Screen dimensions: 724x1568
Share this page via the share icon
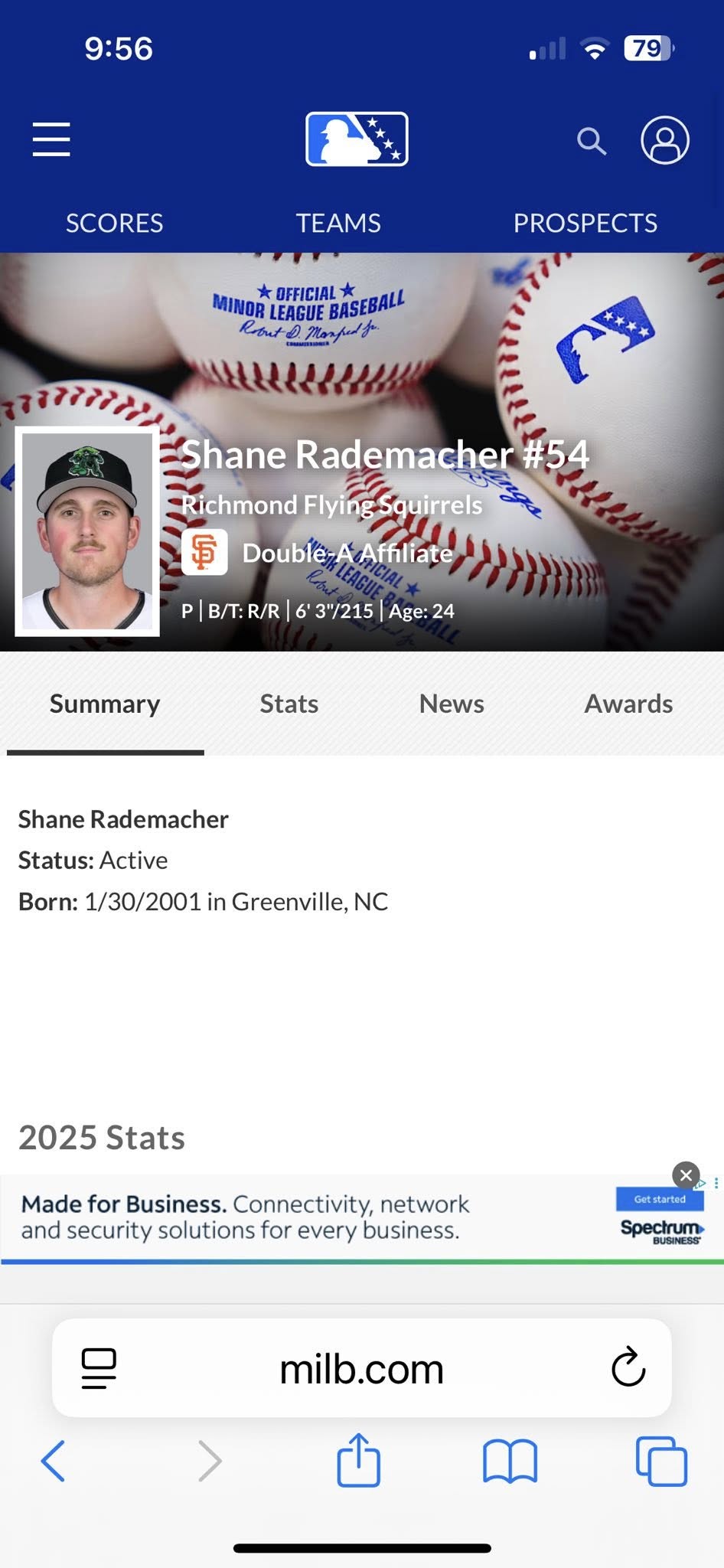358,1461
